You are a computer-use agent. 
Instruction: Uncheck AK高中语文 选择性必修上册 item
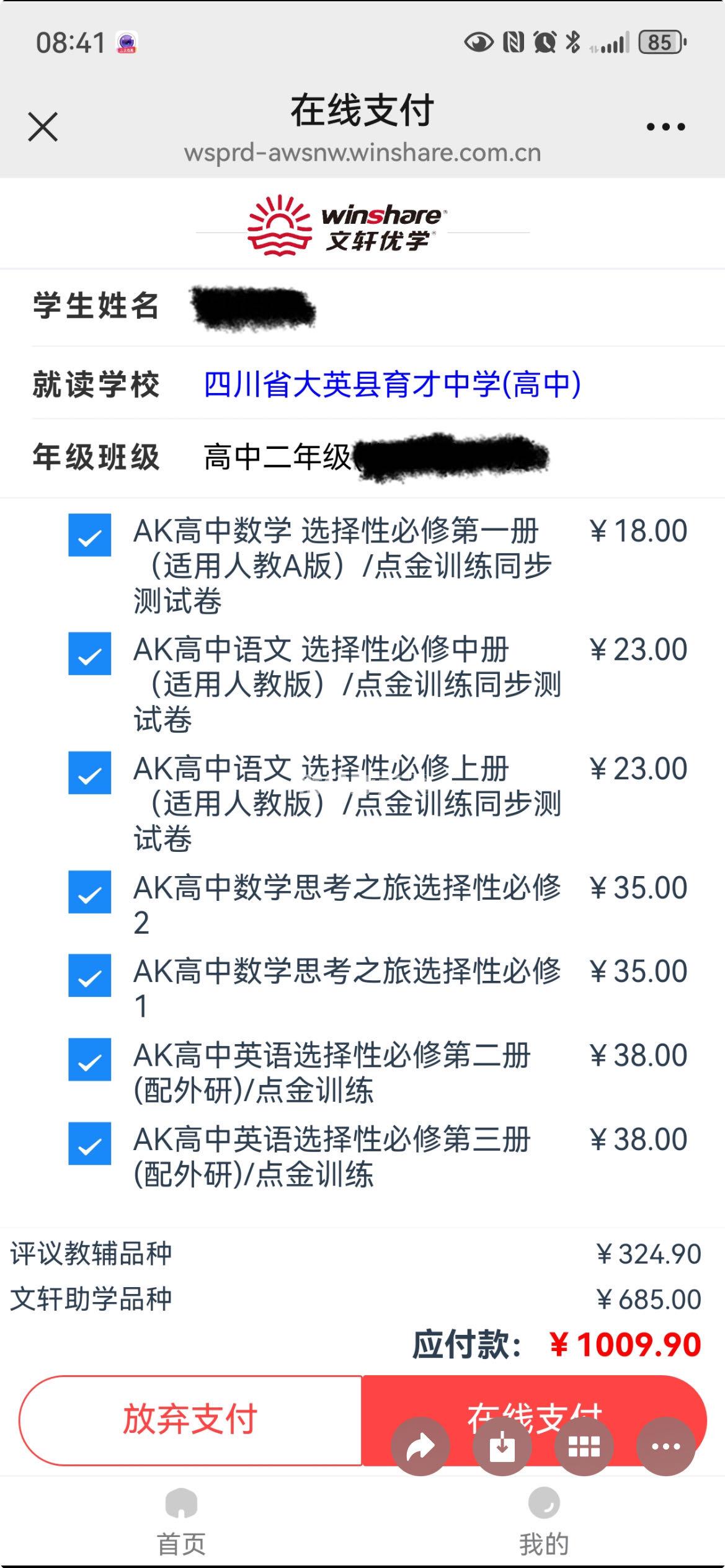pyautogui.click(x=90, y=773)
